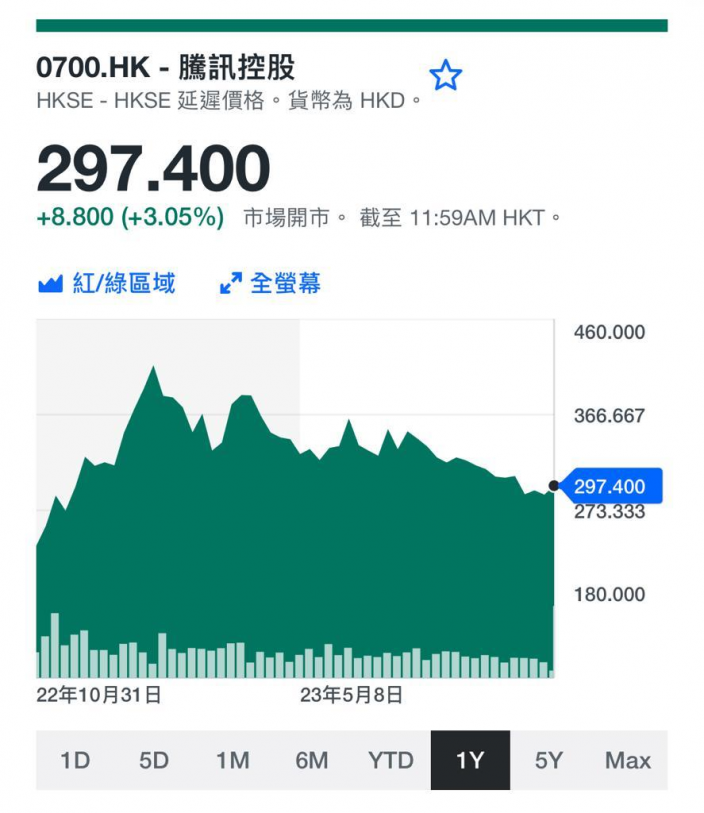
Task: Expand chart with 全螢幕 fullscreen
Action: click(x=270, y=283)
